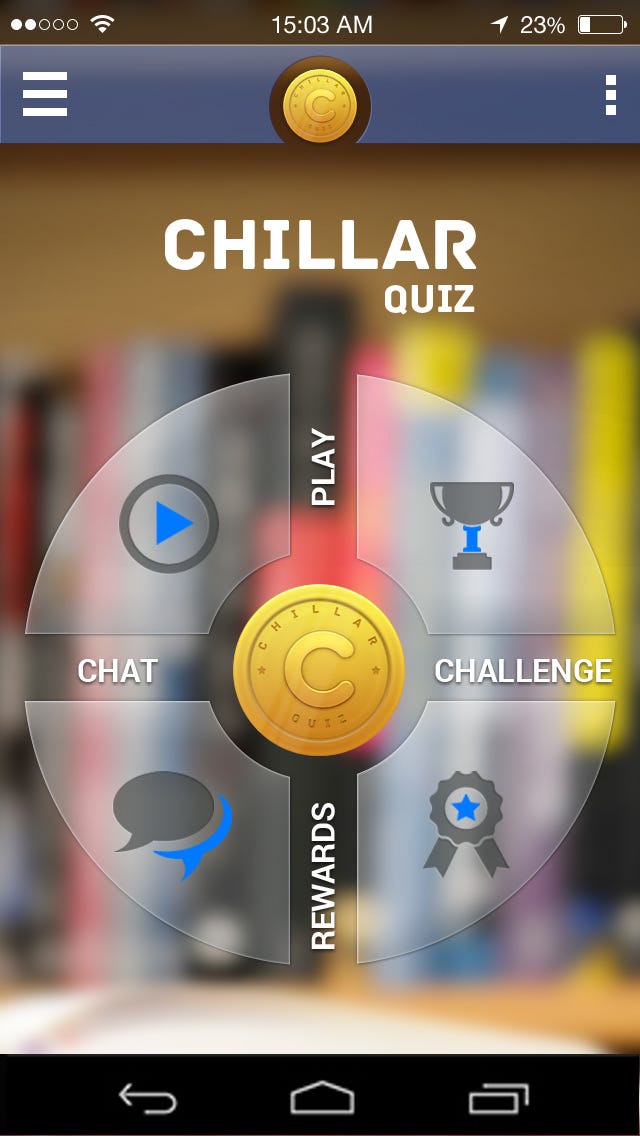Open the Chat speech-bubble quadrant
This screenshot has height=1136, width=640.
coord(172,823)
